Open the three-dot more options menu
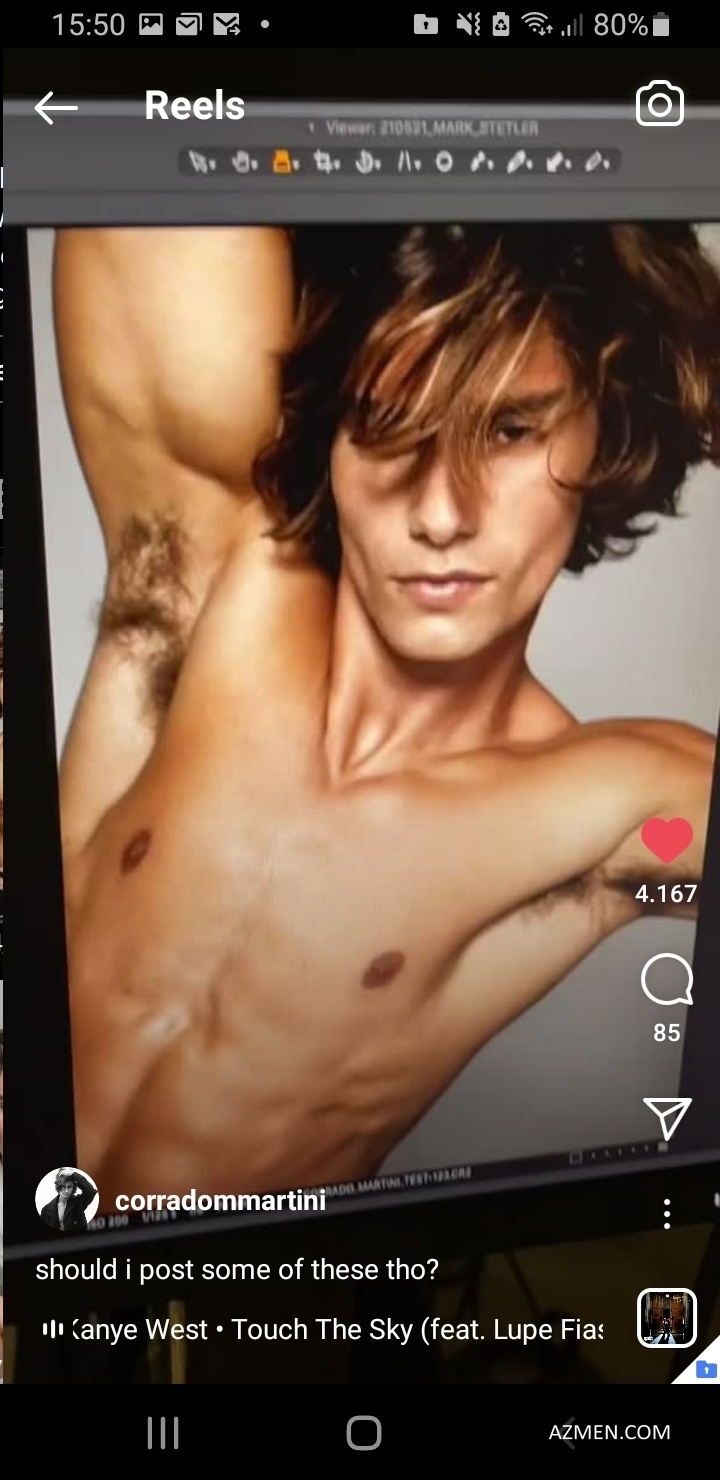 pos(667,1214)
